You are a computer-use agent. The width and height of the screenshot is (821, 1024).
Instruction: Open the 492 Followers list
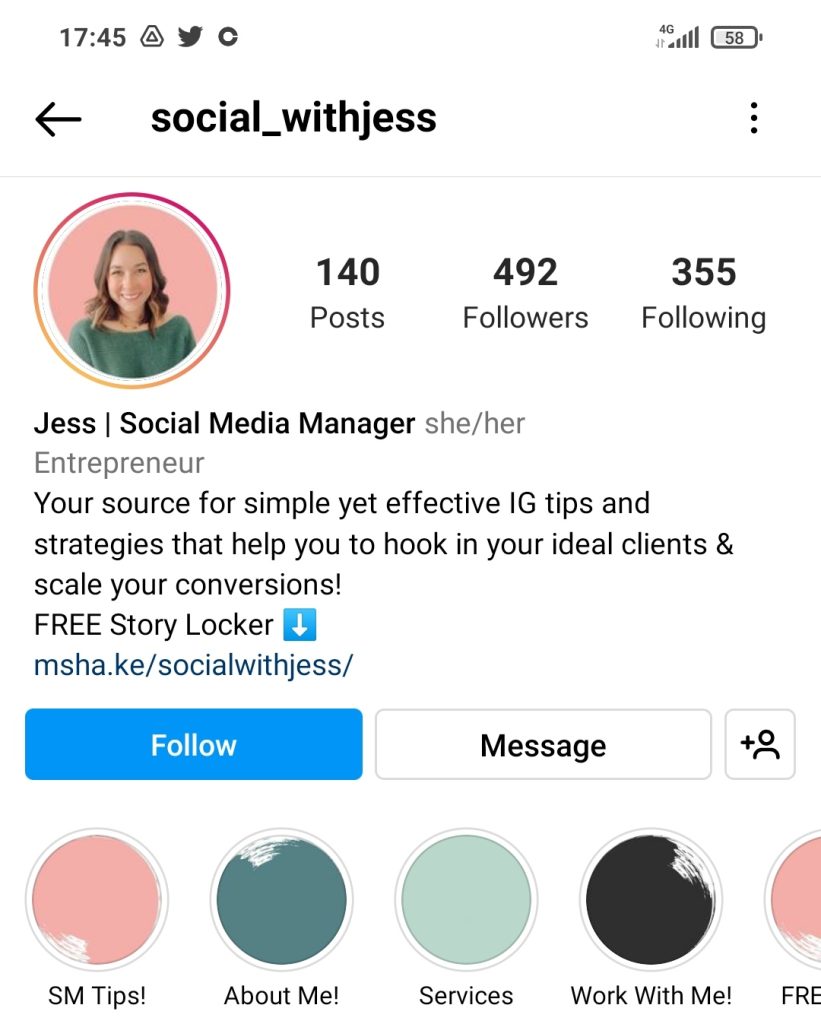pyautogui.click(x=525, y=292)
